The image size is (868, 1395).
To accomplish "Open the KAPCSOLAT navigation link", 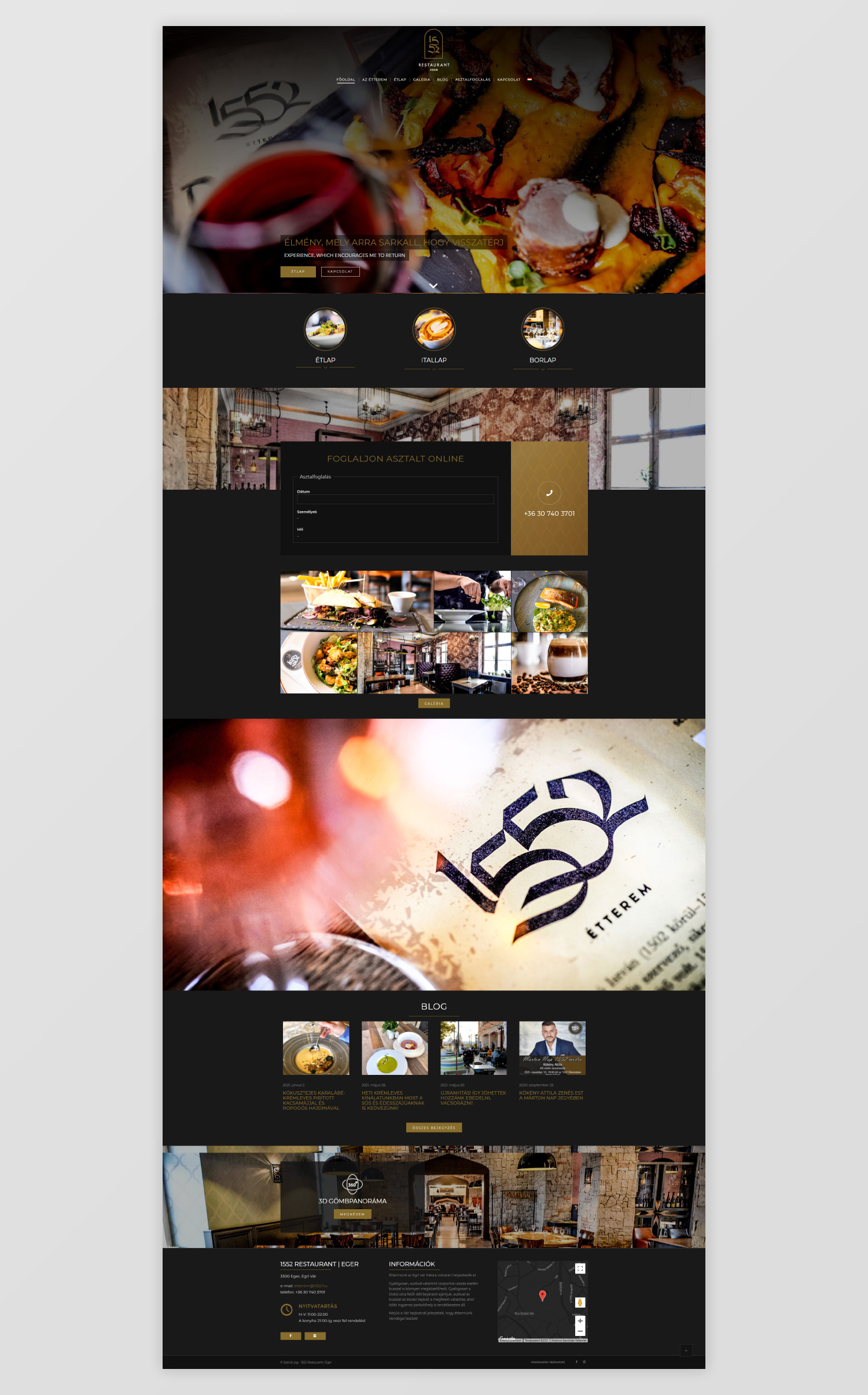I will click(x=509, y=80).
